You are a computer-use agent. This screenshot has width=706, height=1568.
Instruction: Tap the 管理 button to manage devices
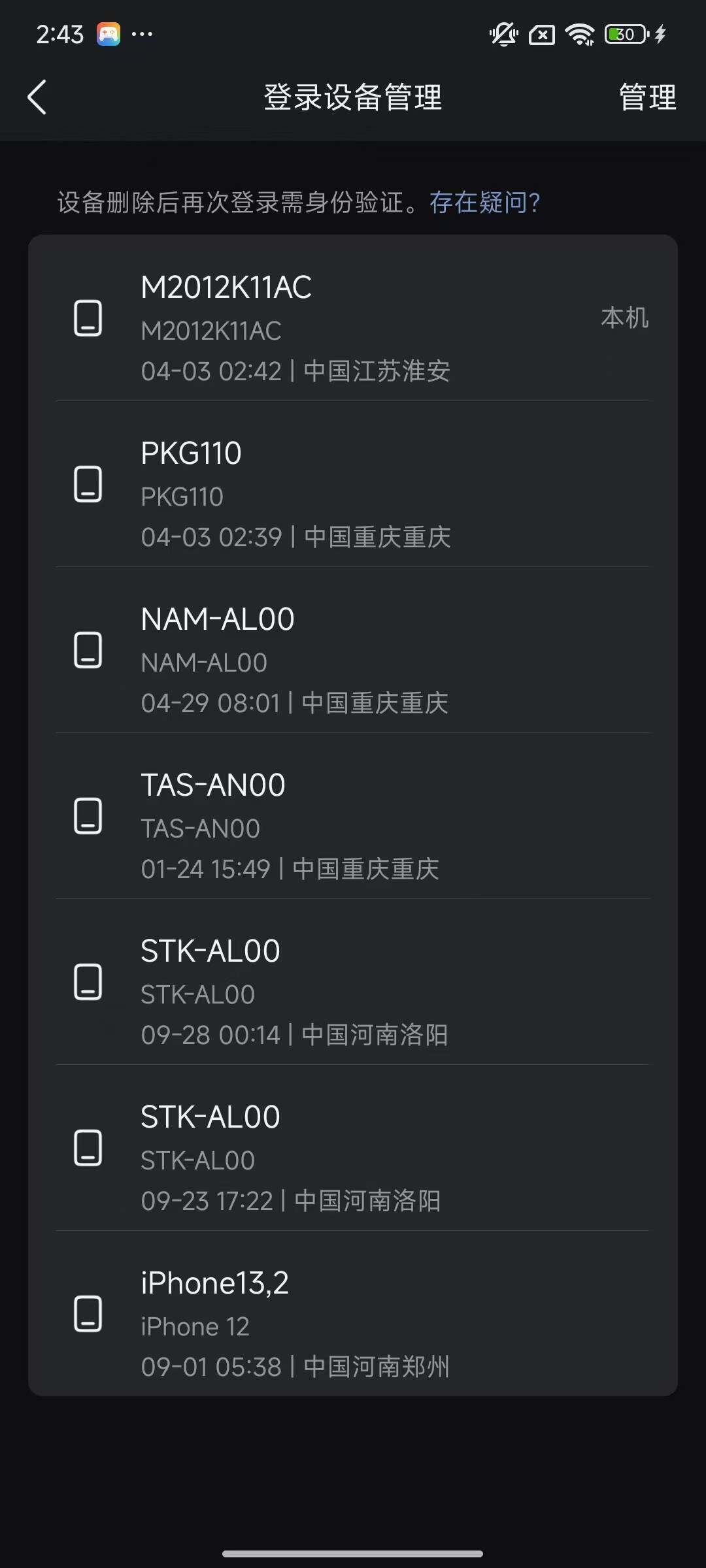tap(648, 98)
